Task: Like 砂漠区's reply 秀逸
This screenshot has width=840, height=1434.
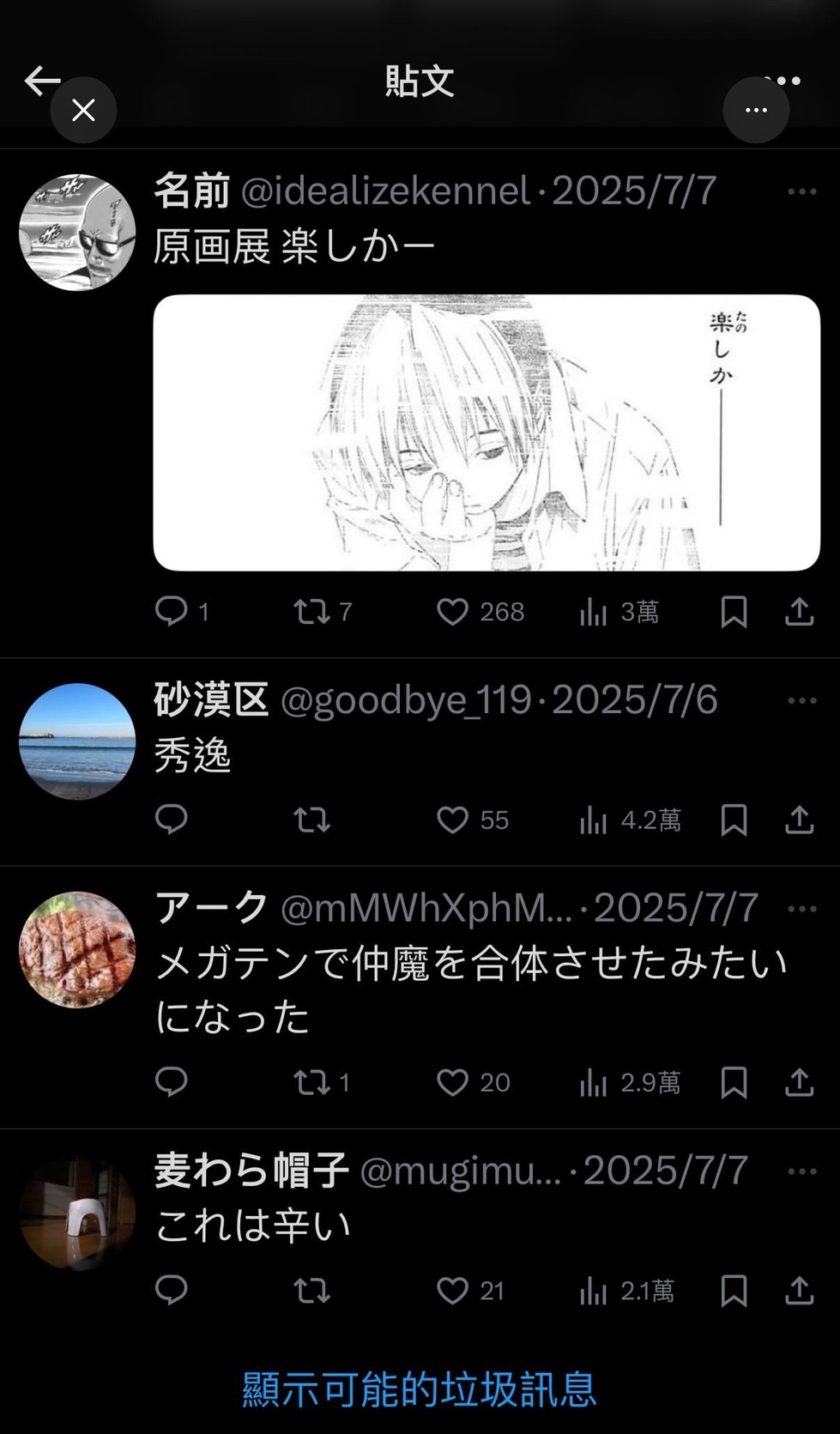Action: (452, 820)
